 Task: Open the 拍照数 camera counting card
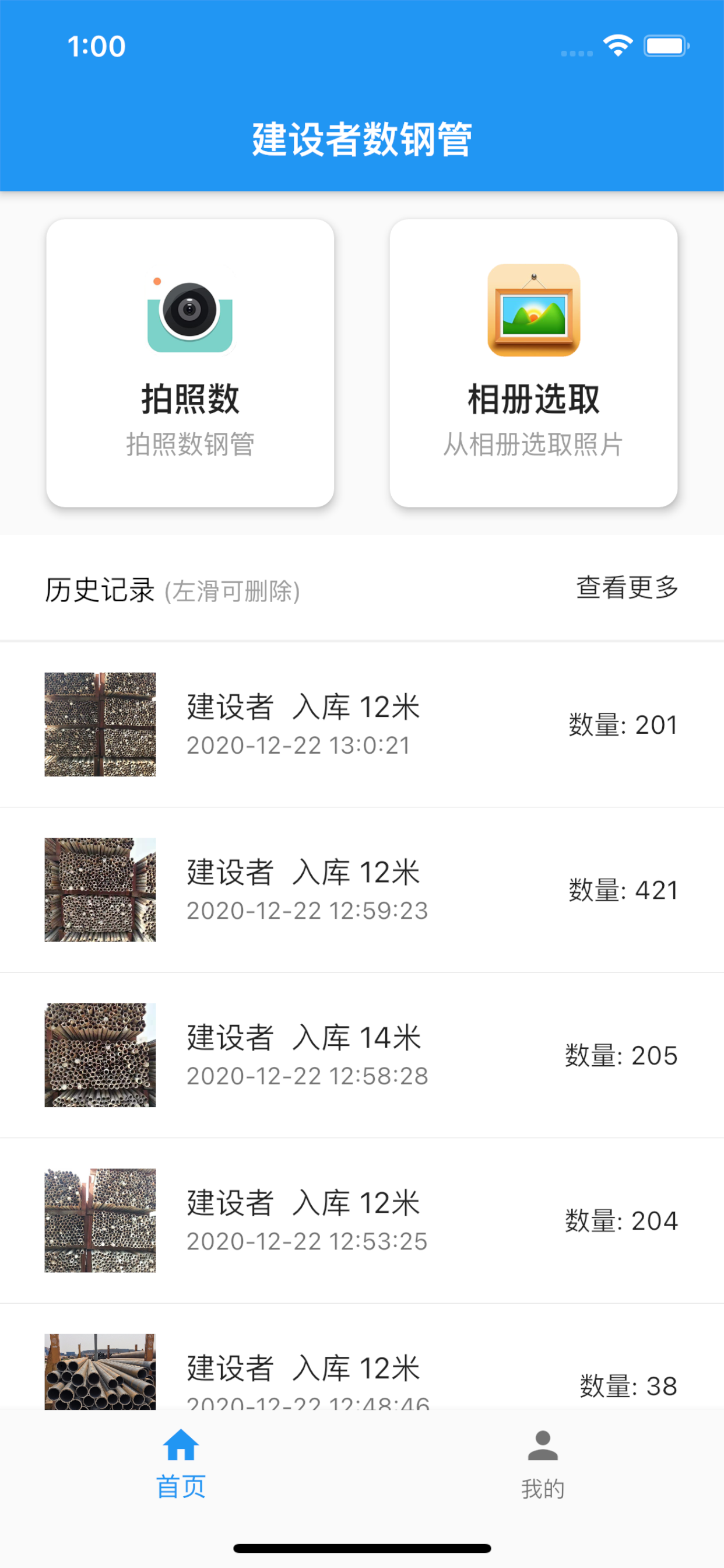(x=190, y=363)
